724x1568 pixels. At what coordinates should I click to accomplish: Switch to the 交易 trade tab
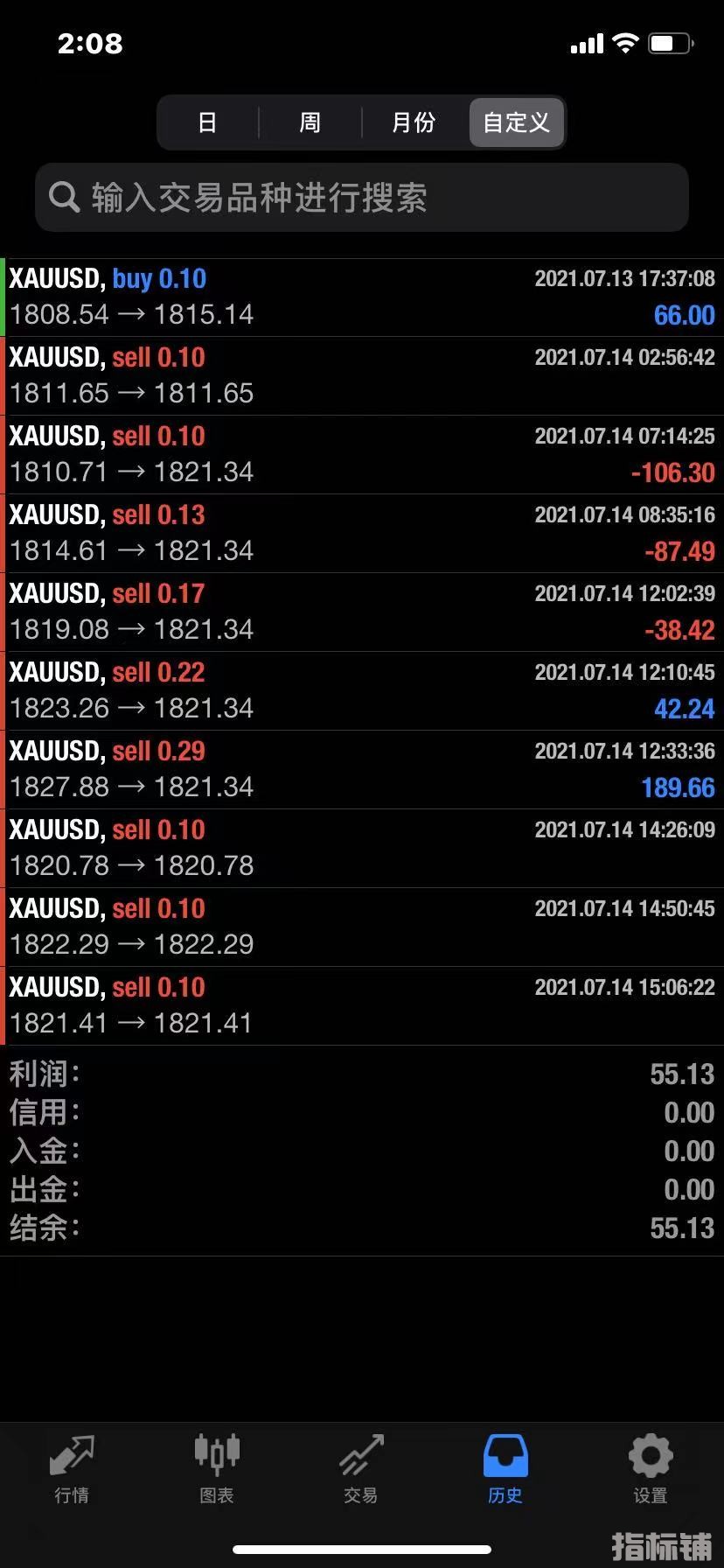pos(361,1470)
